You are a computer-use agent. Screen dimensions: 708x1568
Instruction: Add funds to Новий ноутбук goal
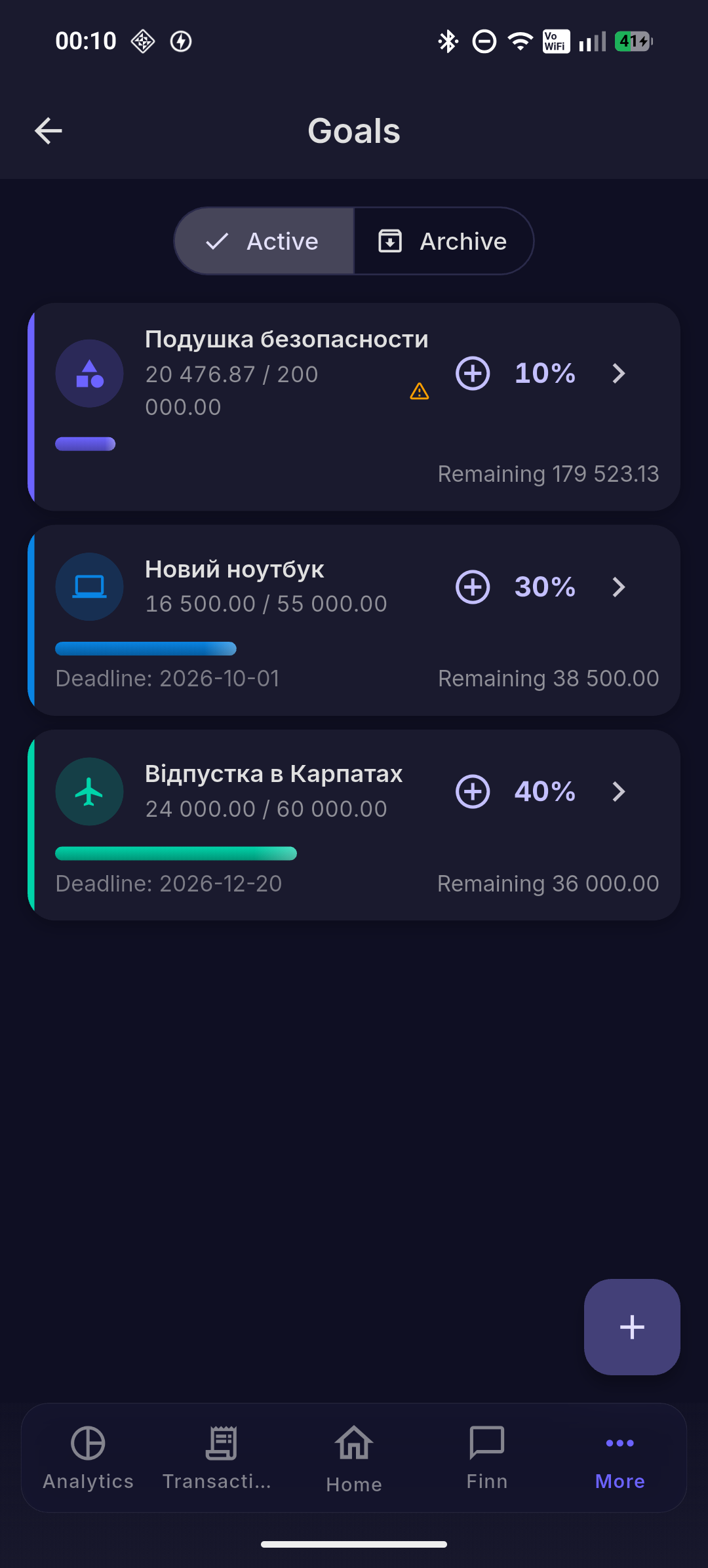tap(473, 587)
